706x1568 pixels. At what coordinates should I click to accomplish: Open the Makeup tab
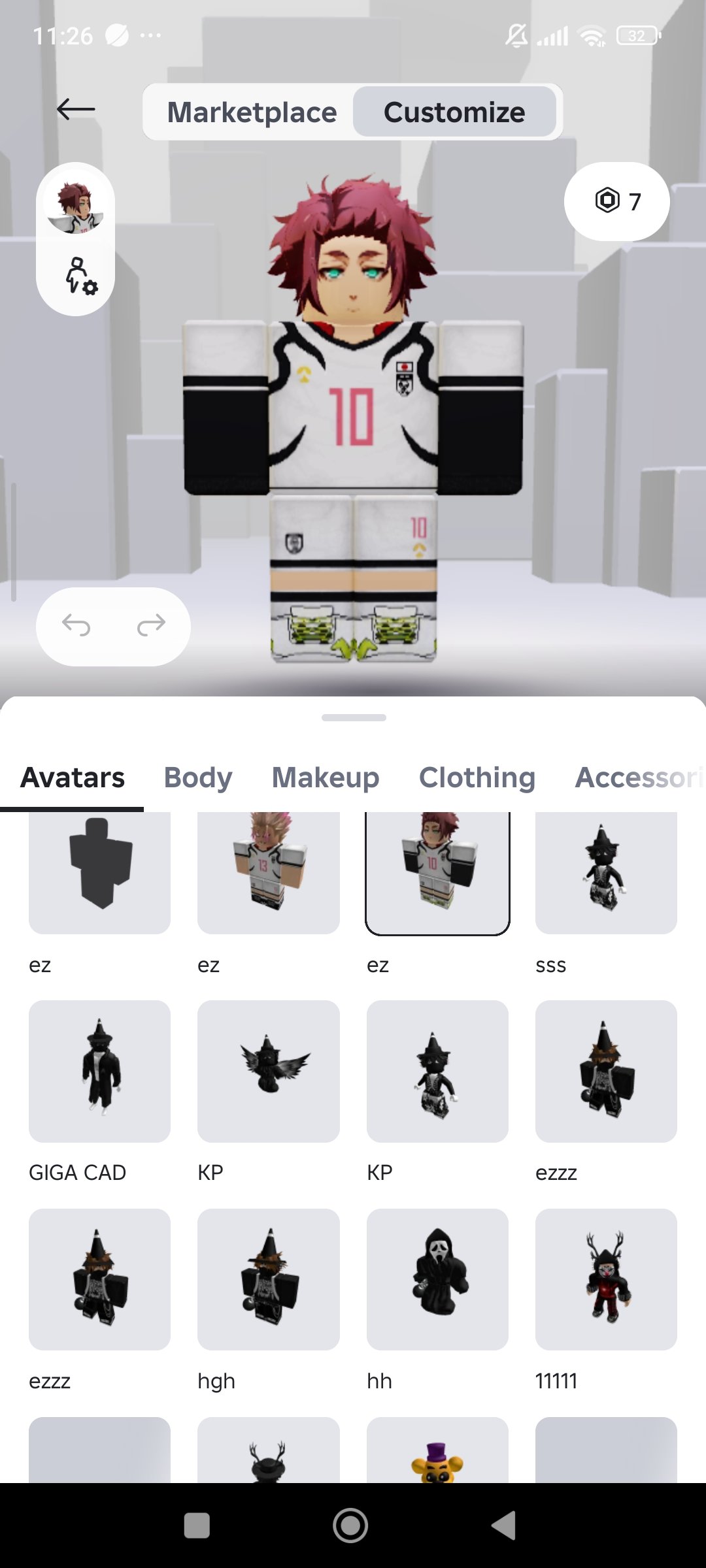click(326, 777)
